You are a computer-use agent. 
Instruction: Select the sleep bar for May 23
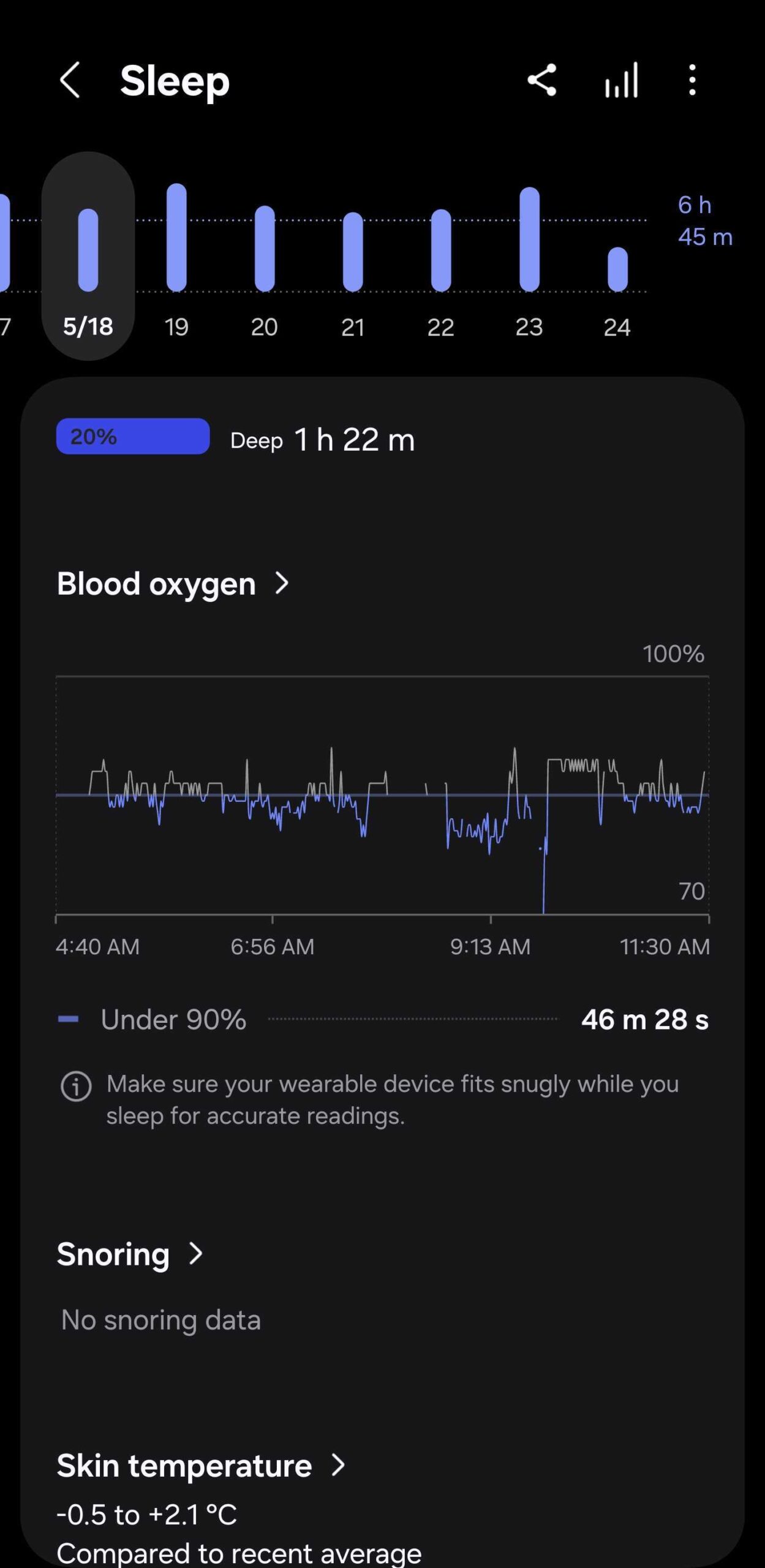tap(529, 239)
